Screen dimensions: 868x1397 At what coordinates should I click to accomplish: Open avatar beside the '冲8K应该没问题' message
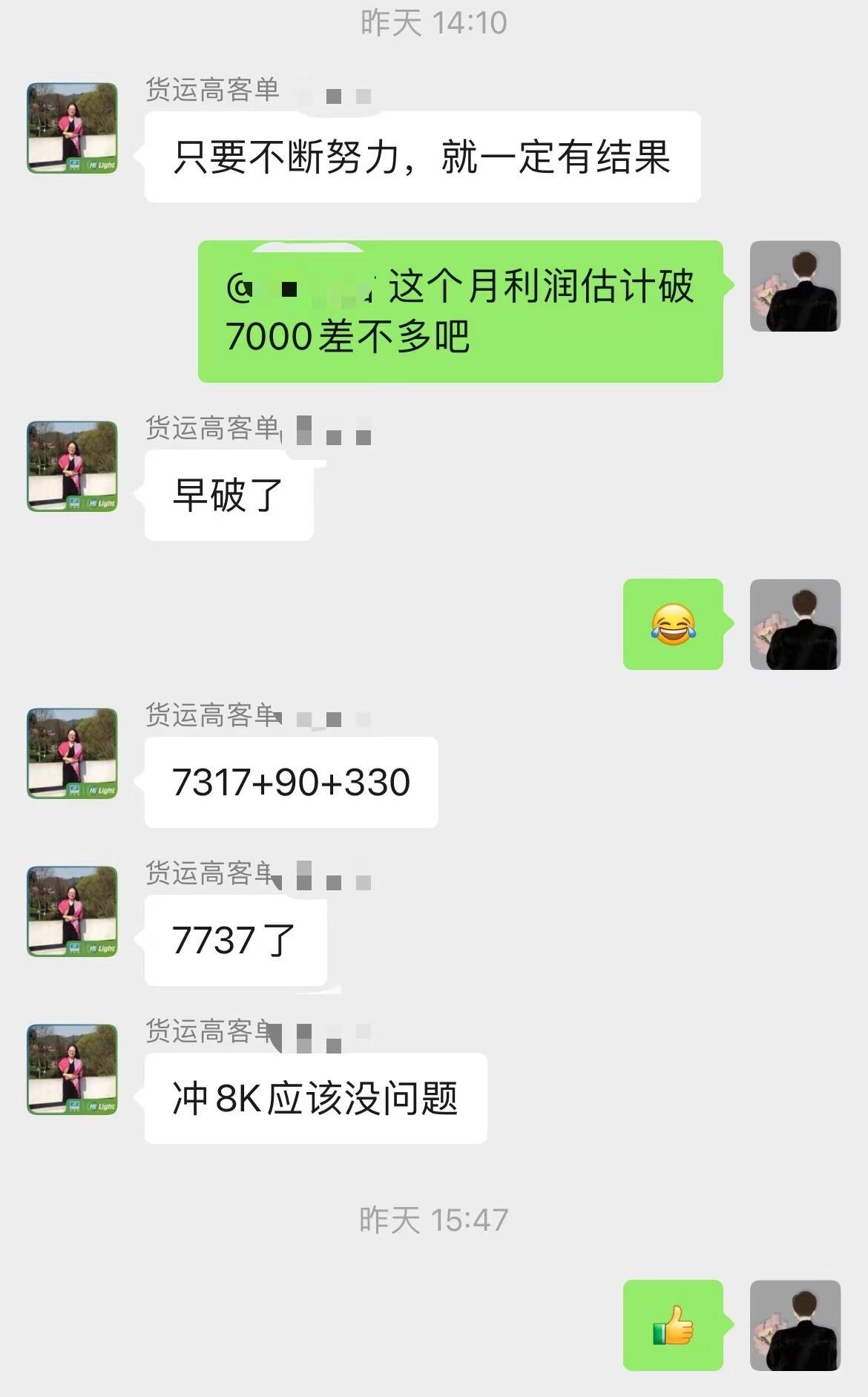(x=72, y=1067)
